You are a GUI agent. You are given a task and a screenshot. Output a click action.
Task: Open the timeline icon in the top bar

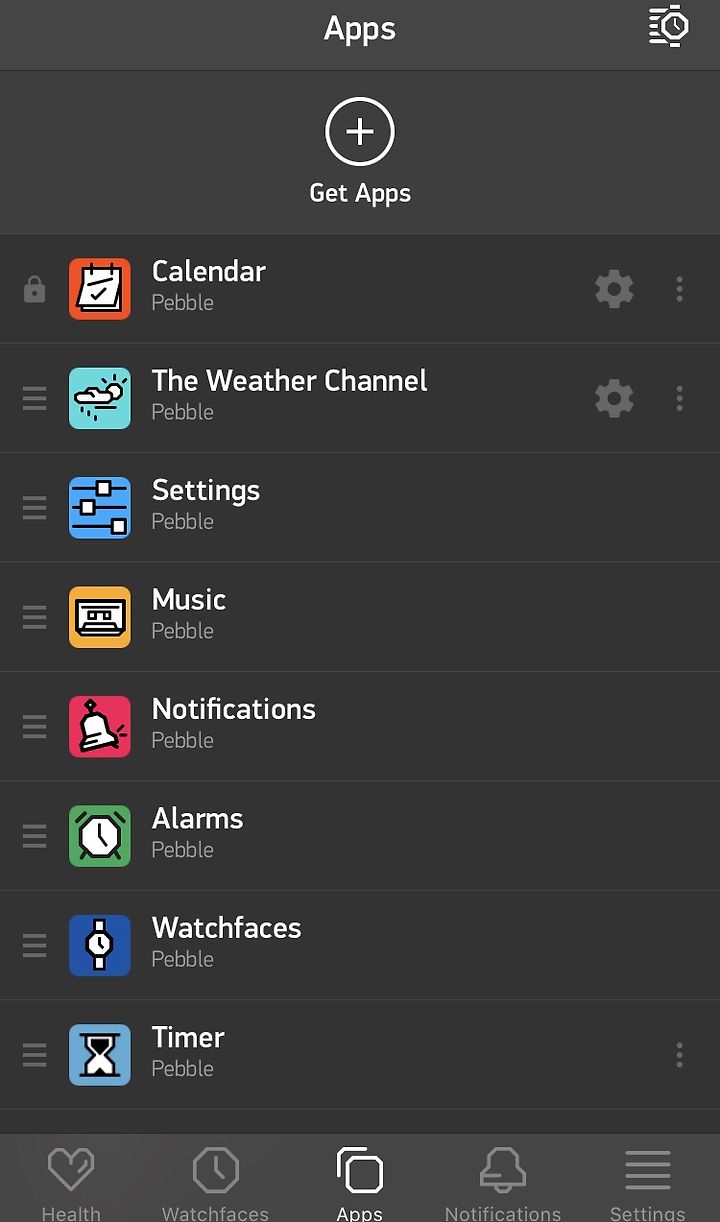pyautogui.click(x=668, y=27)
